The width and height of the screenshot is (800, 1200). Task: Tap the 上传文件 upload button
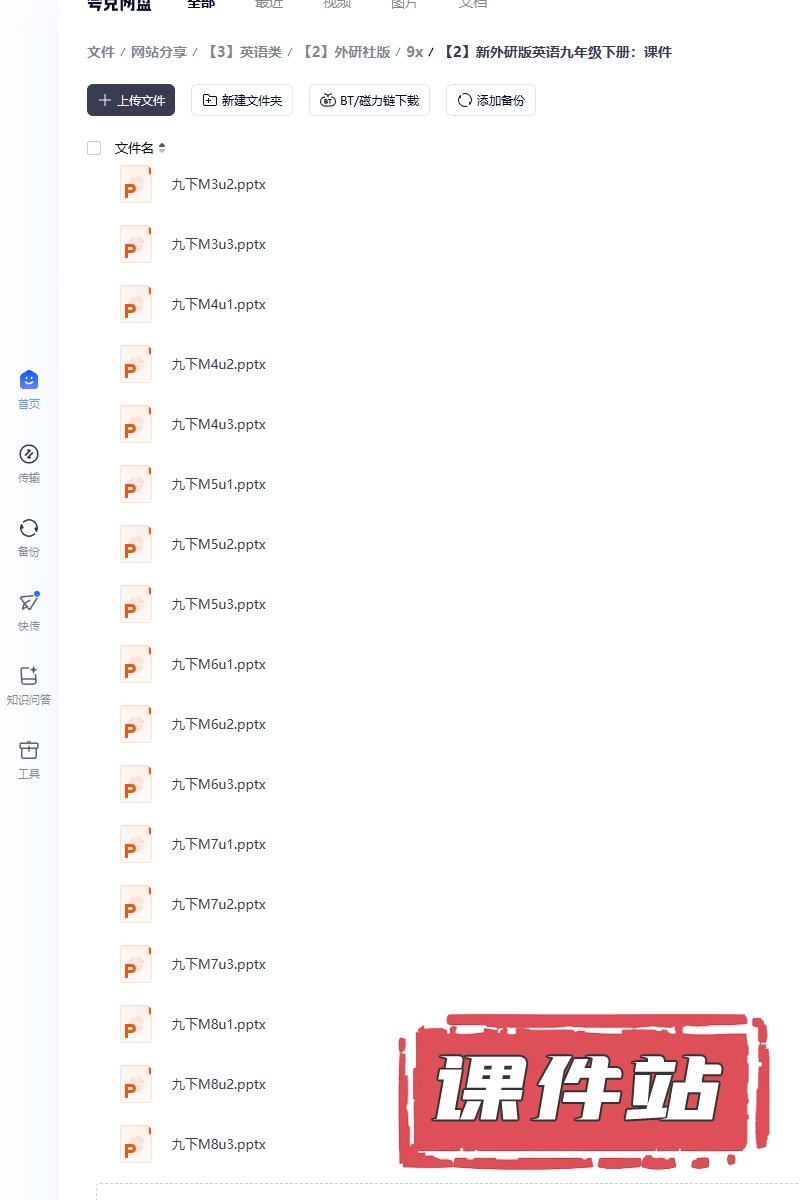click(x=131, y=100)
